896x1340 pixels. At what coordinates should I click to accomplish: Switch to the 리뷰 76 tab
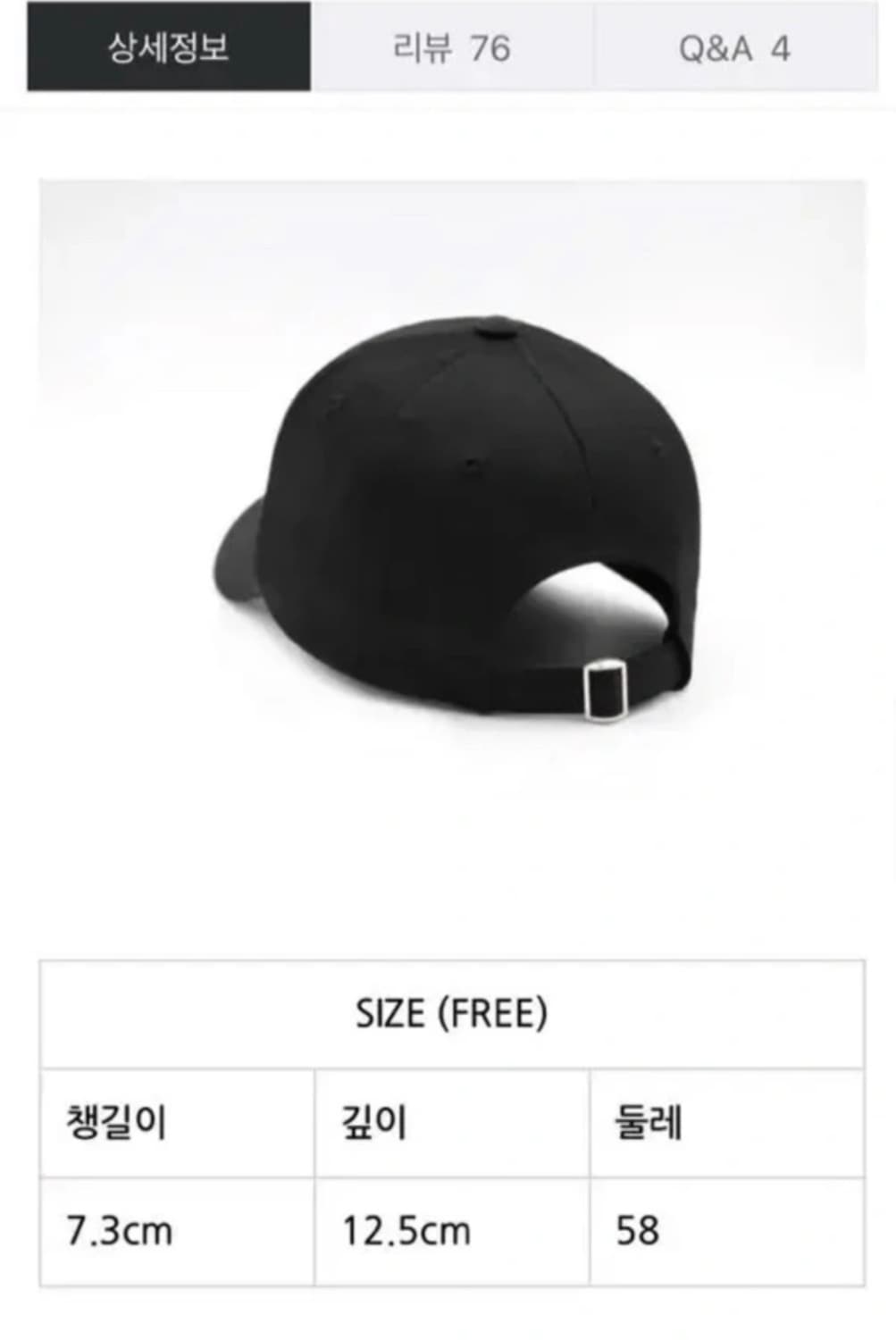tap(452, 47)
